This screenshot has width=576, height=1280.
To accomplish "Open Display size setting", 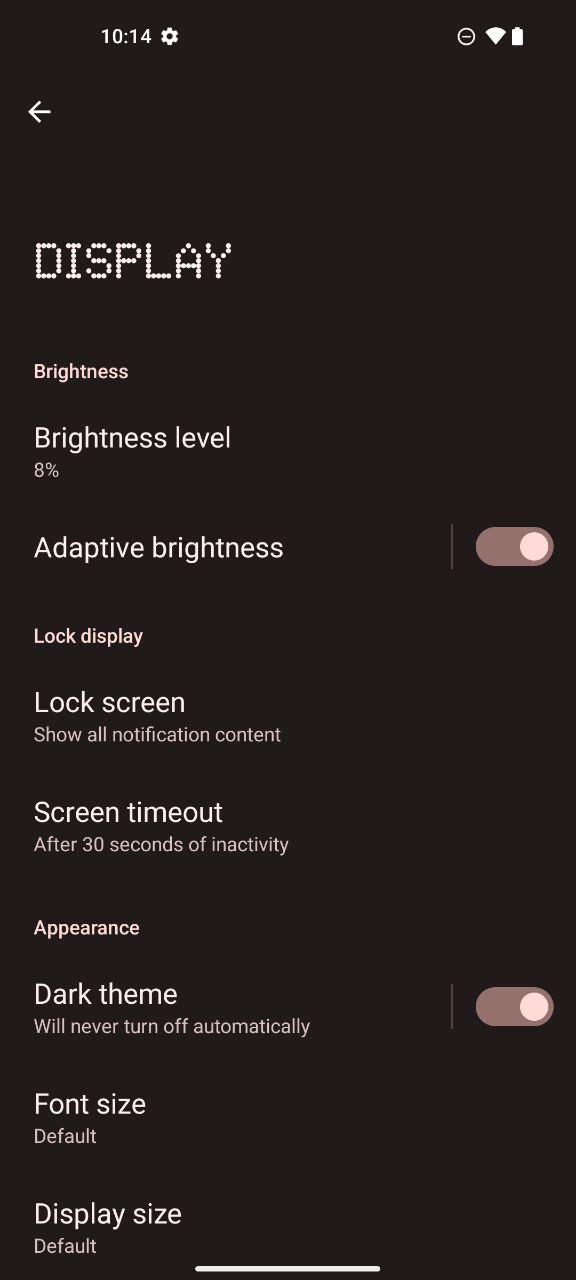I will coord(288,1228).
